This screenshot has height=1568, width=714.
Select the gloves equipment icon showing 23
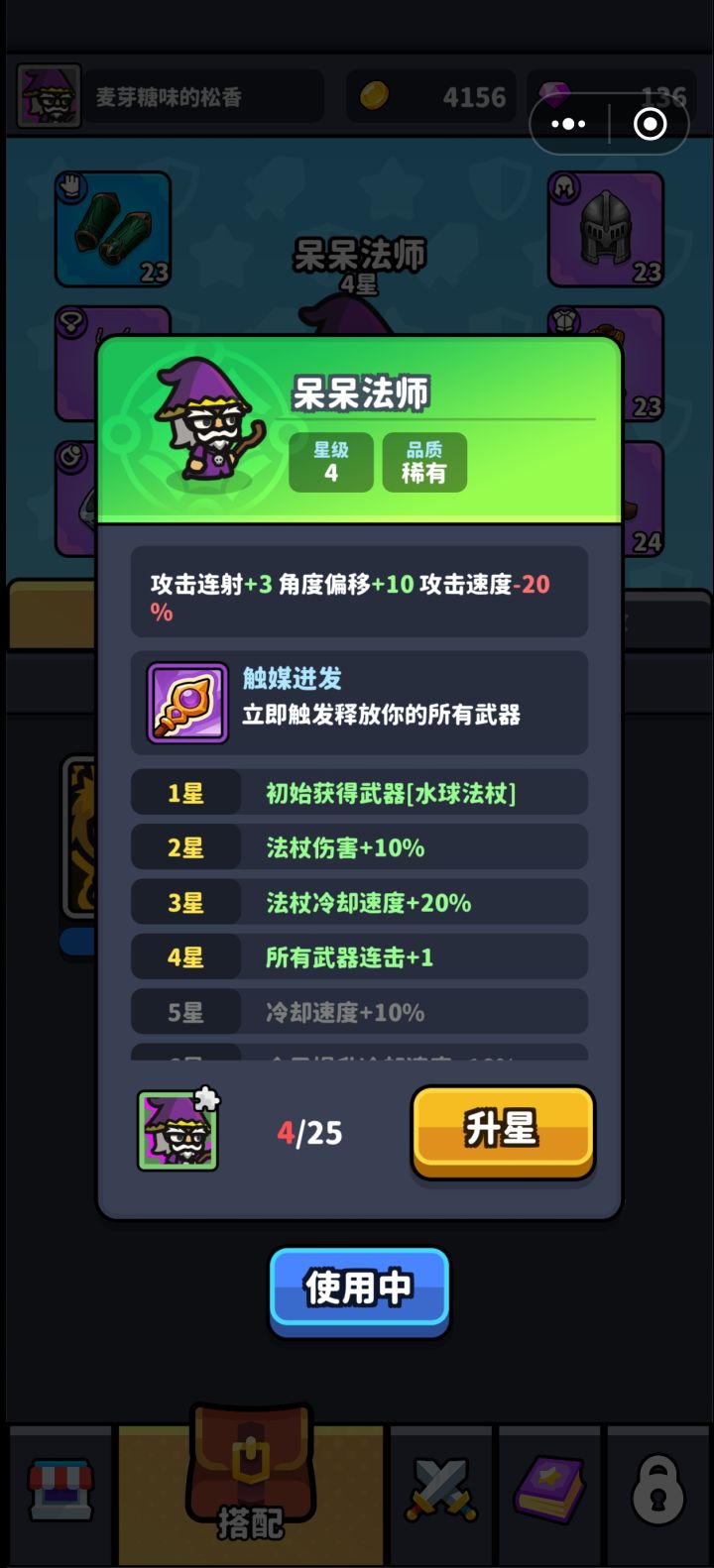pos(112,226)
